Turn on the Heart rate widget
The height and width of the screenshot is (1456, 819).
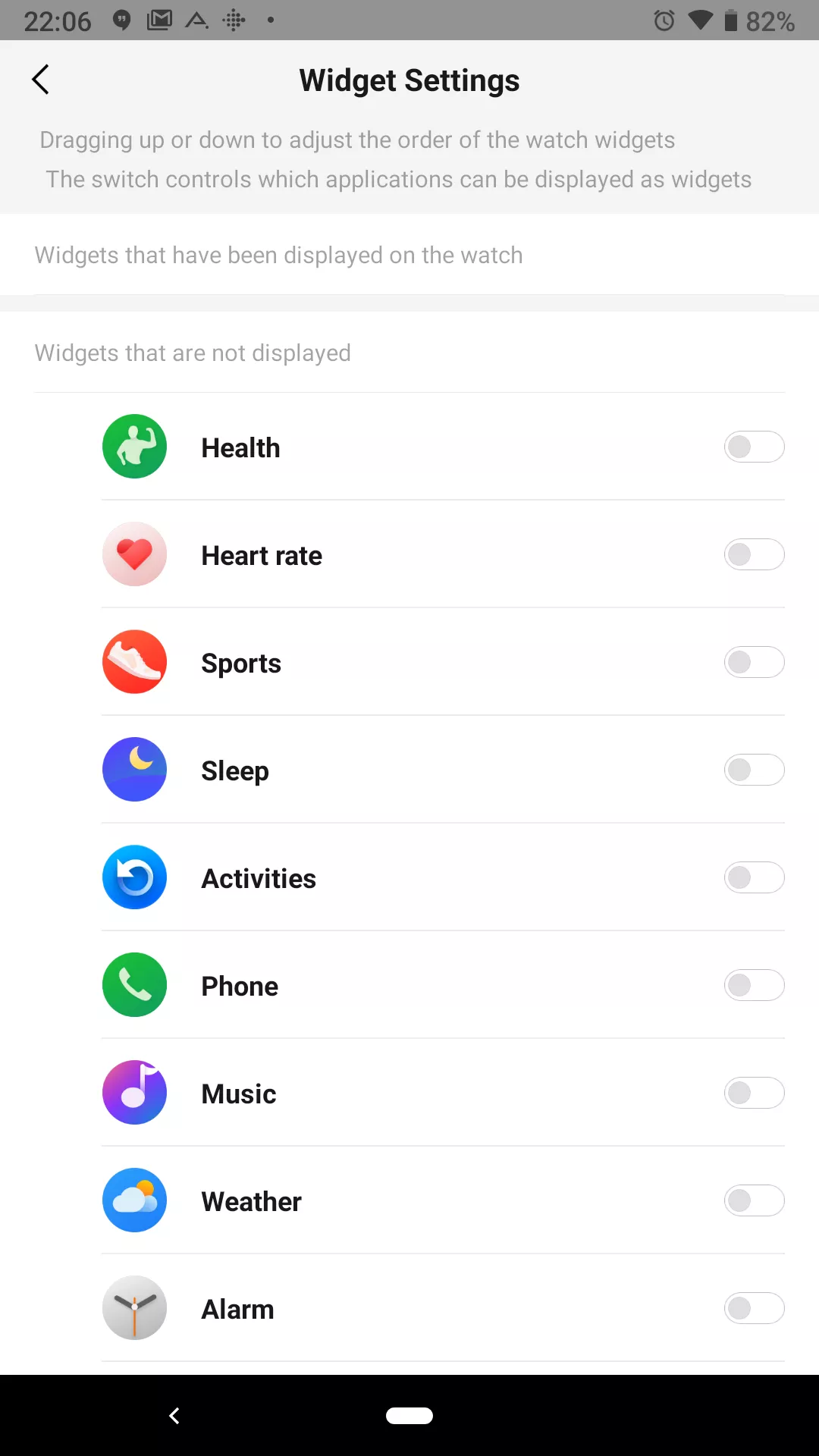(754, 554)
